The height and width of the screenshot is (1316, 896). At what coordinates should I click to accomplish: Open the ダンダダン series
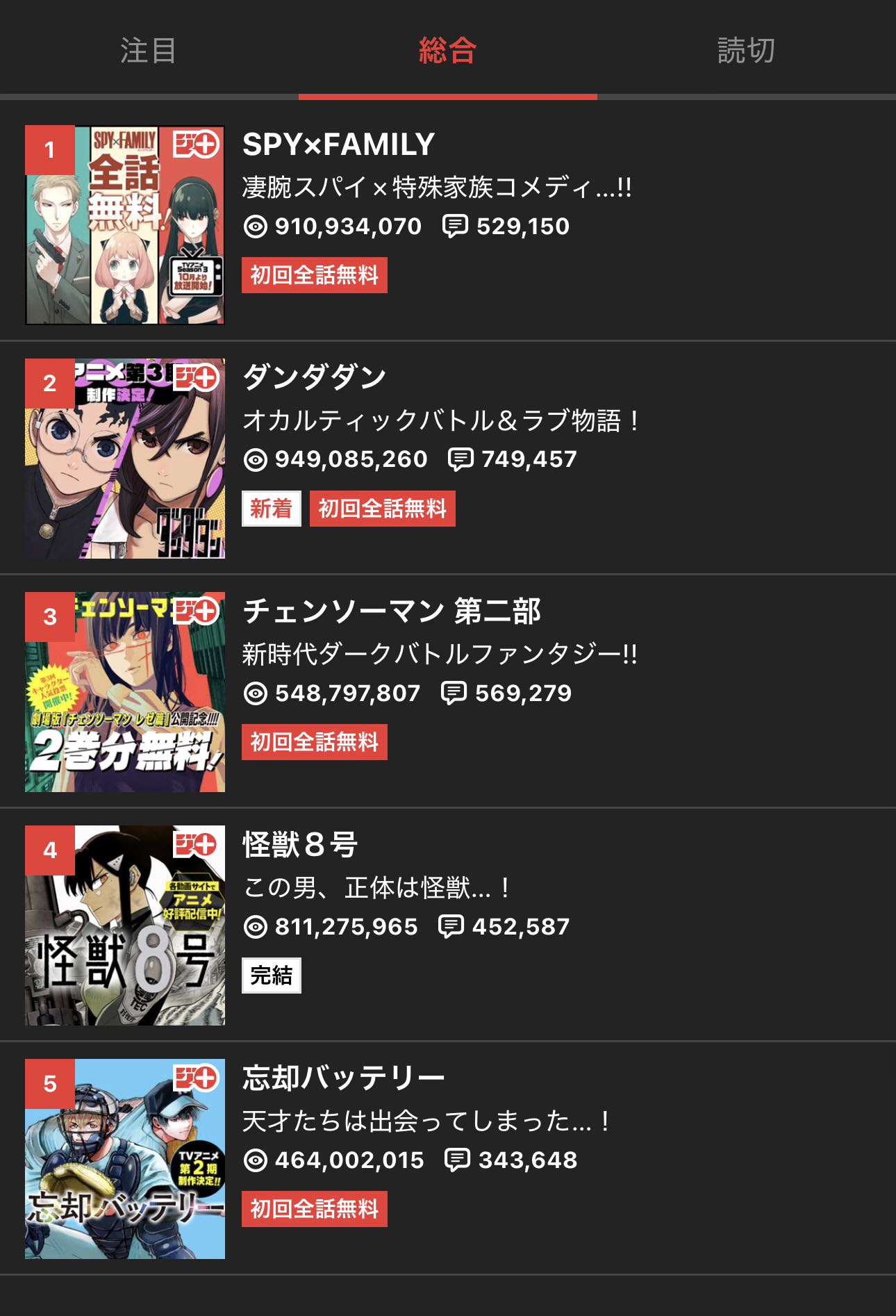314,378
